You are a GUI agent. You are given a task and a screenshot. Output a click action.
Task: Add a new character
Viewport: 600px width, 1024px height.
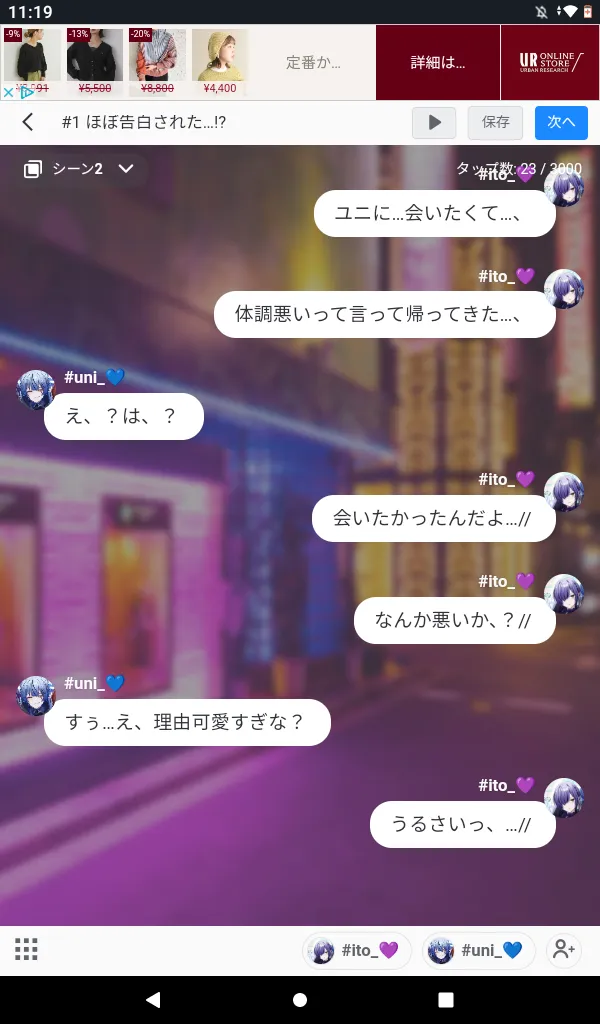[564, 950]
